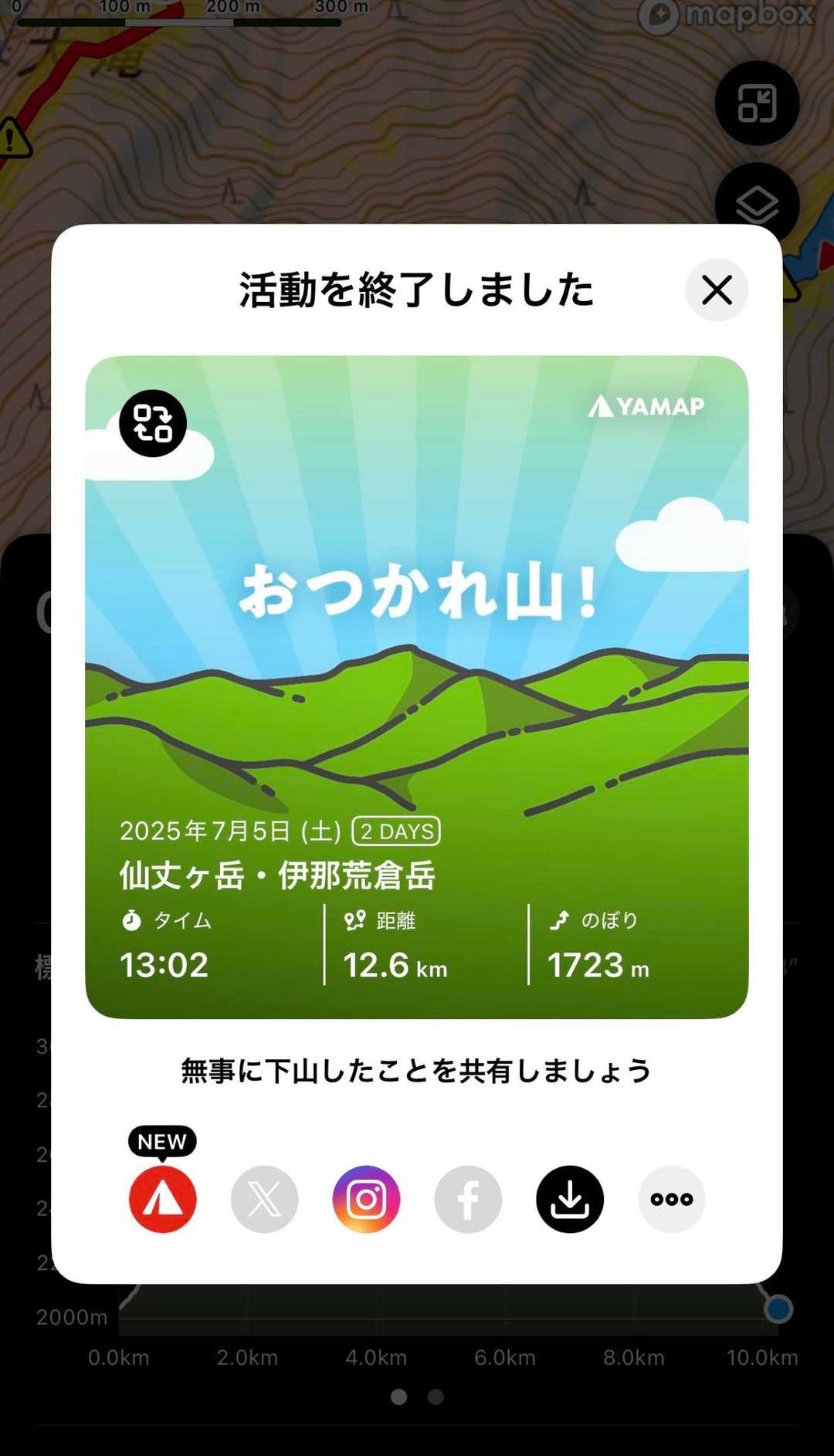Viewport: 834px width, 1456px height.
Task: Download the activity summary image
Action: [570, 1199]
